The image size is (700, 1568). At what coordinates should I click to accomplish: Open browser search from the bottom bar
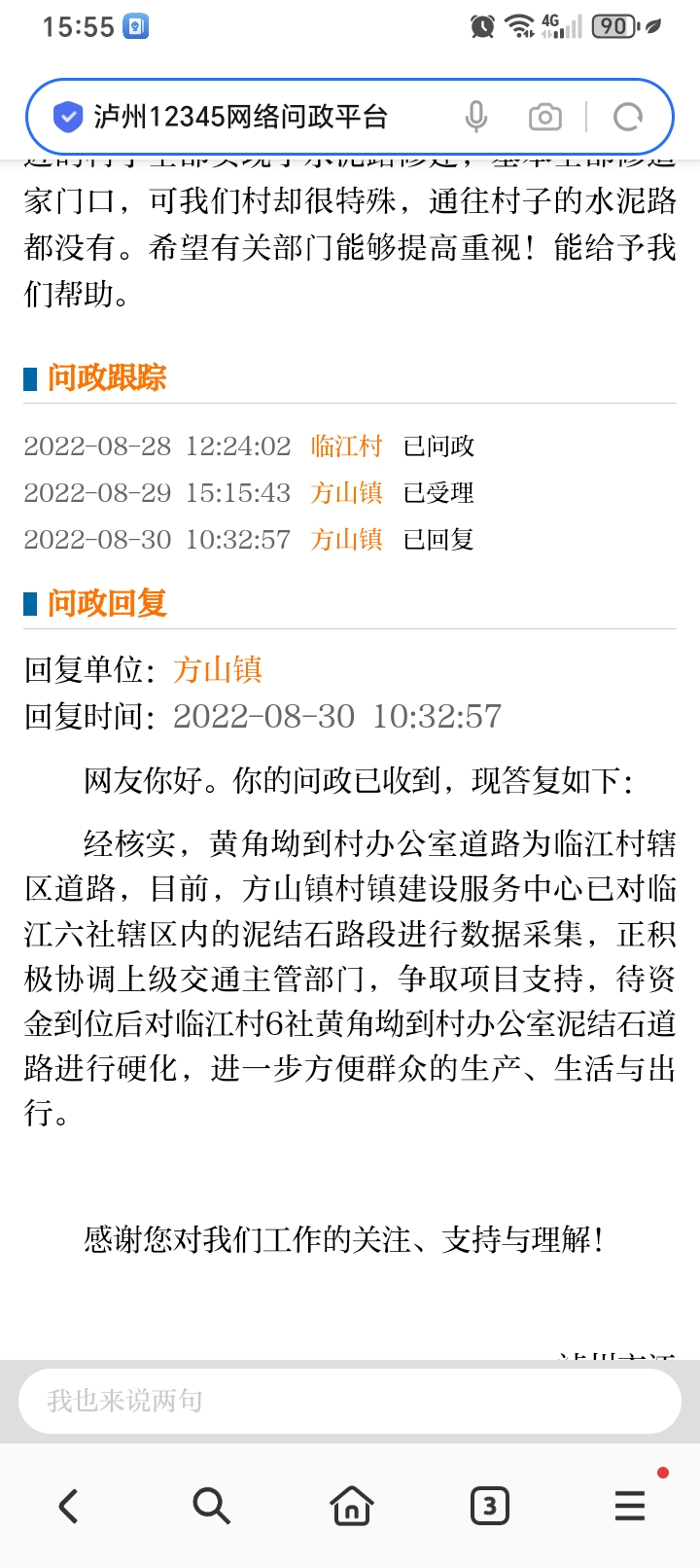[211, 1507]
